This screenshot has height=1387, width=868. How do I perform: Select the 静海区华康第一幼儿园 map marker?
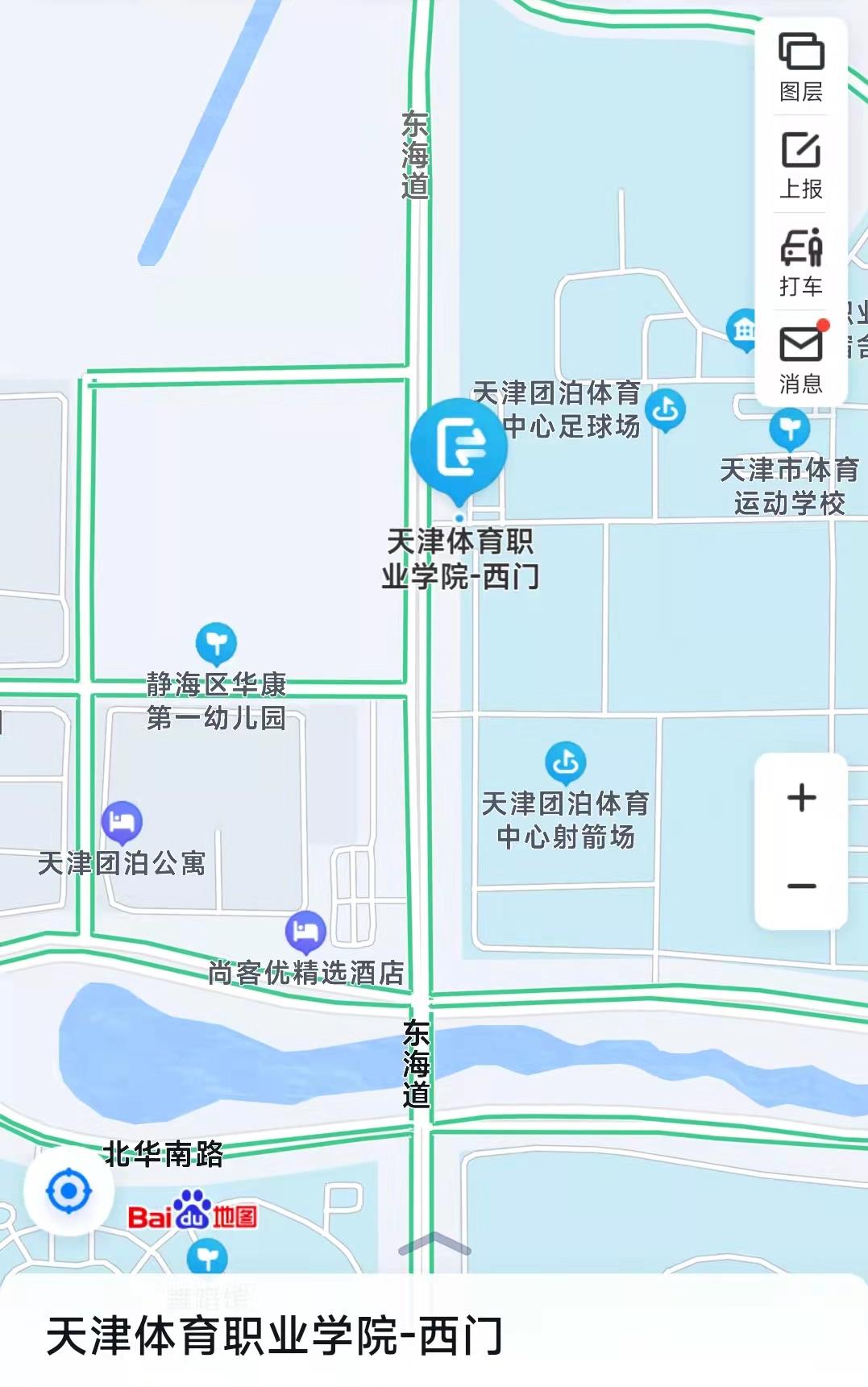pyautogui.click(x=216, y=644)
